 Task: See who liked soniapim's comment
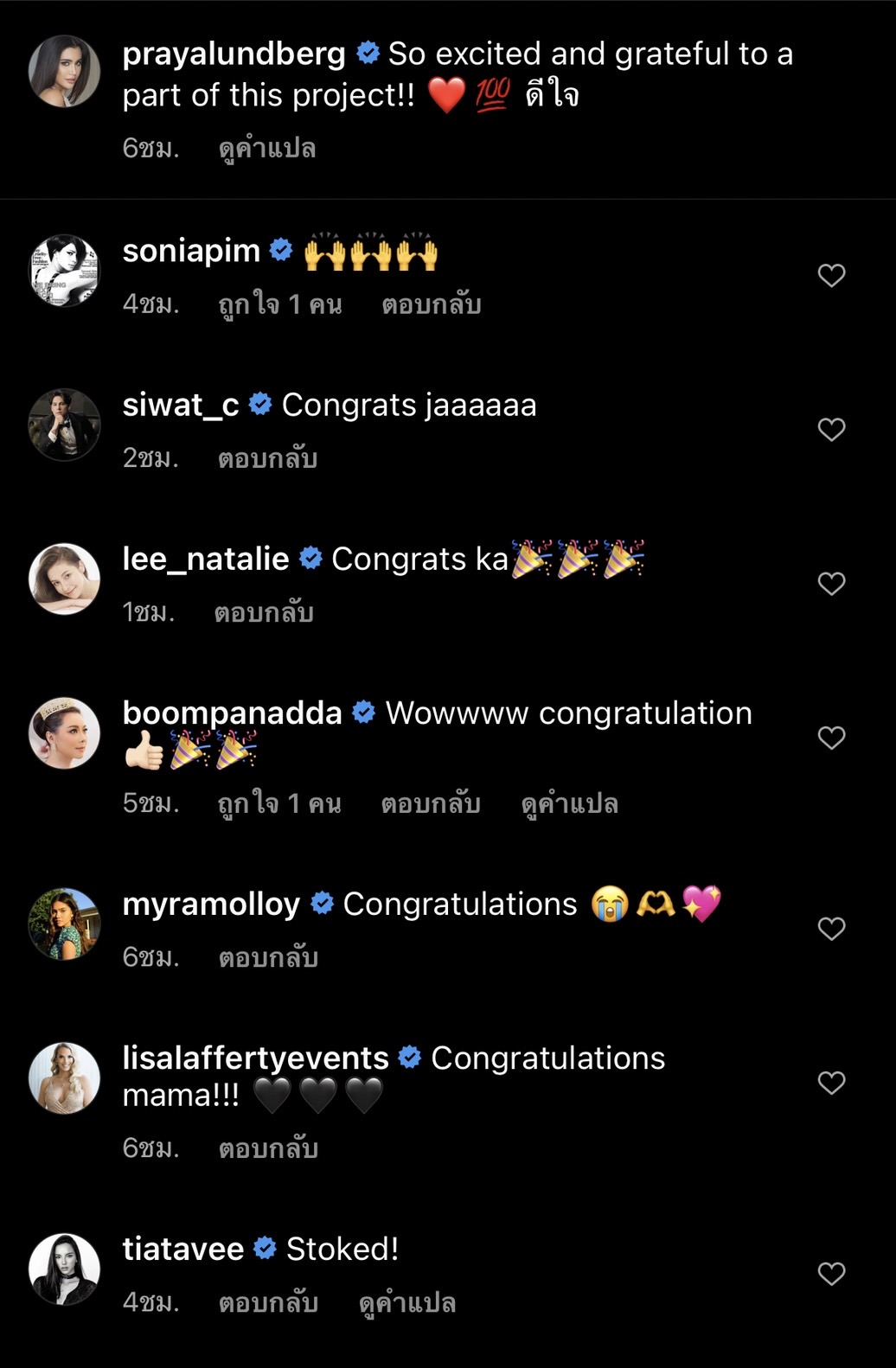(x=279, y=304)
